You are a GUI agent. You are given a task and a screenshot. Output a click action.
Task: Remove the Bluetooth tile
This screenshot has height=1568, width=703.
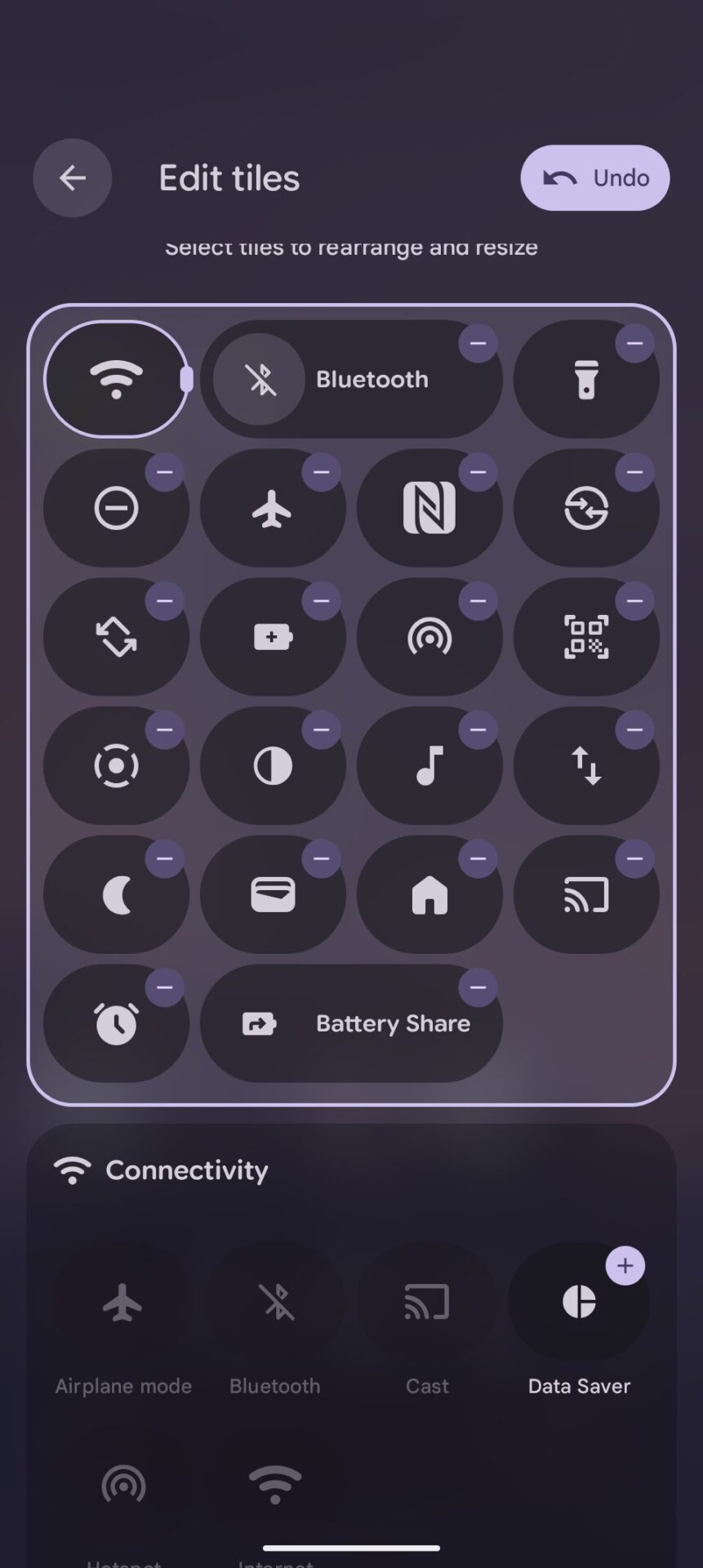(478, 343)
